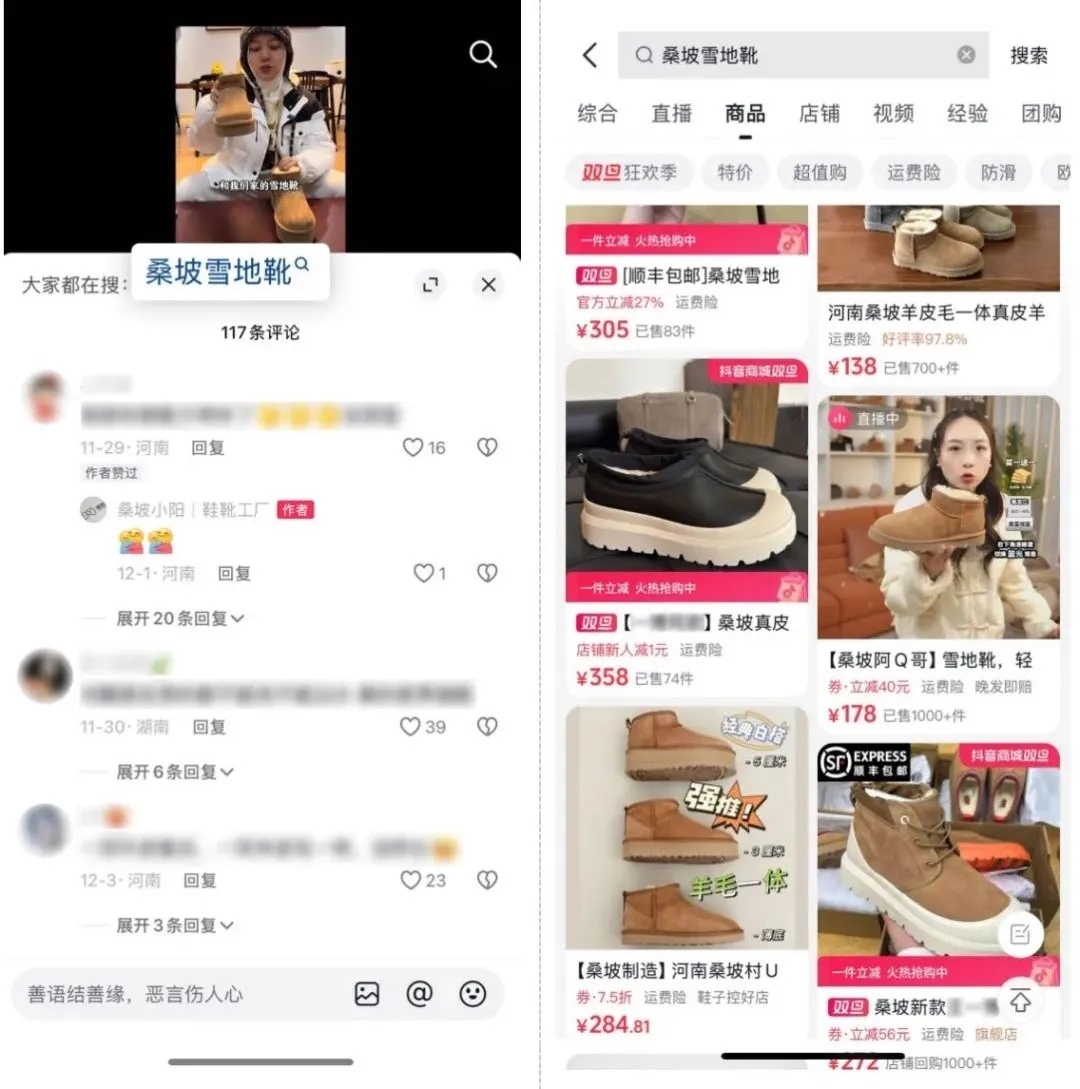Viewport: 1080px width, 1089px height.
Task: Toggle the 防滑 filter chip
Action: [998, 172]
